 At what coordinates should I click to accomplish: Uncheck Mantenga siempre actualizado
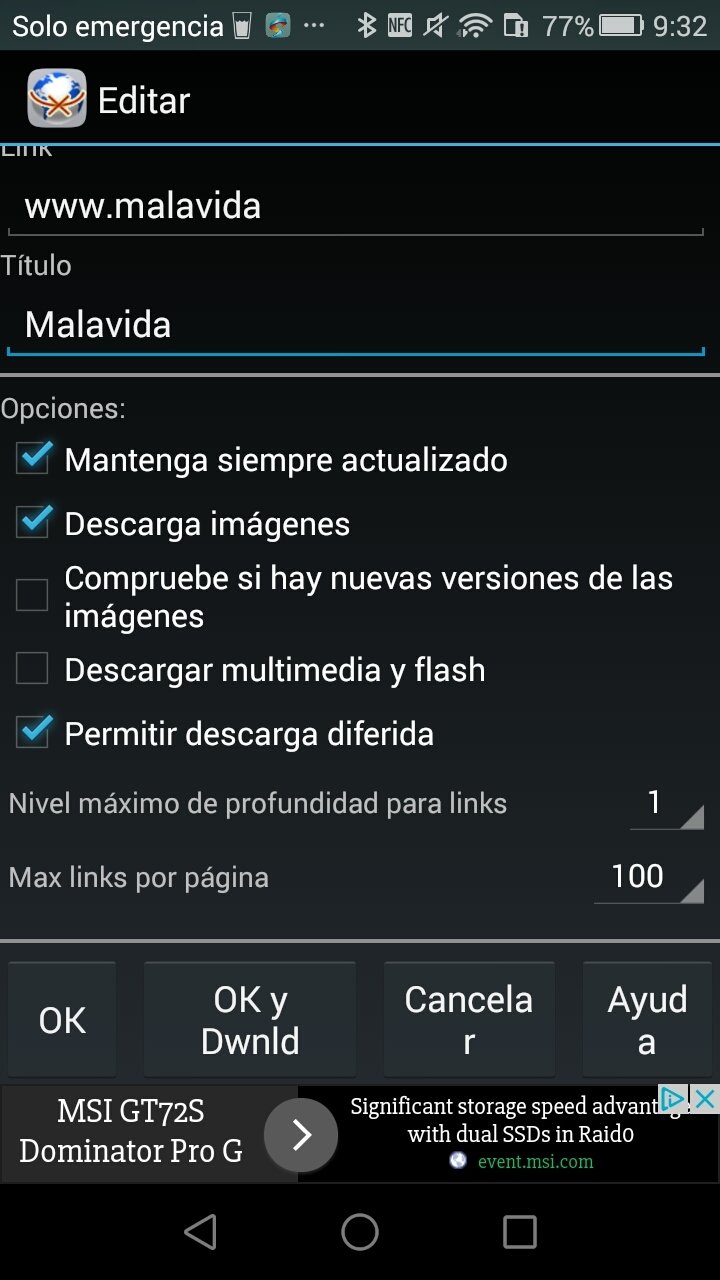click(x=33, y=460)
